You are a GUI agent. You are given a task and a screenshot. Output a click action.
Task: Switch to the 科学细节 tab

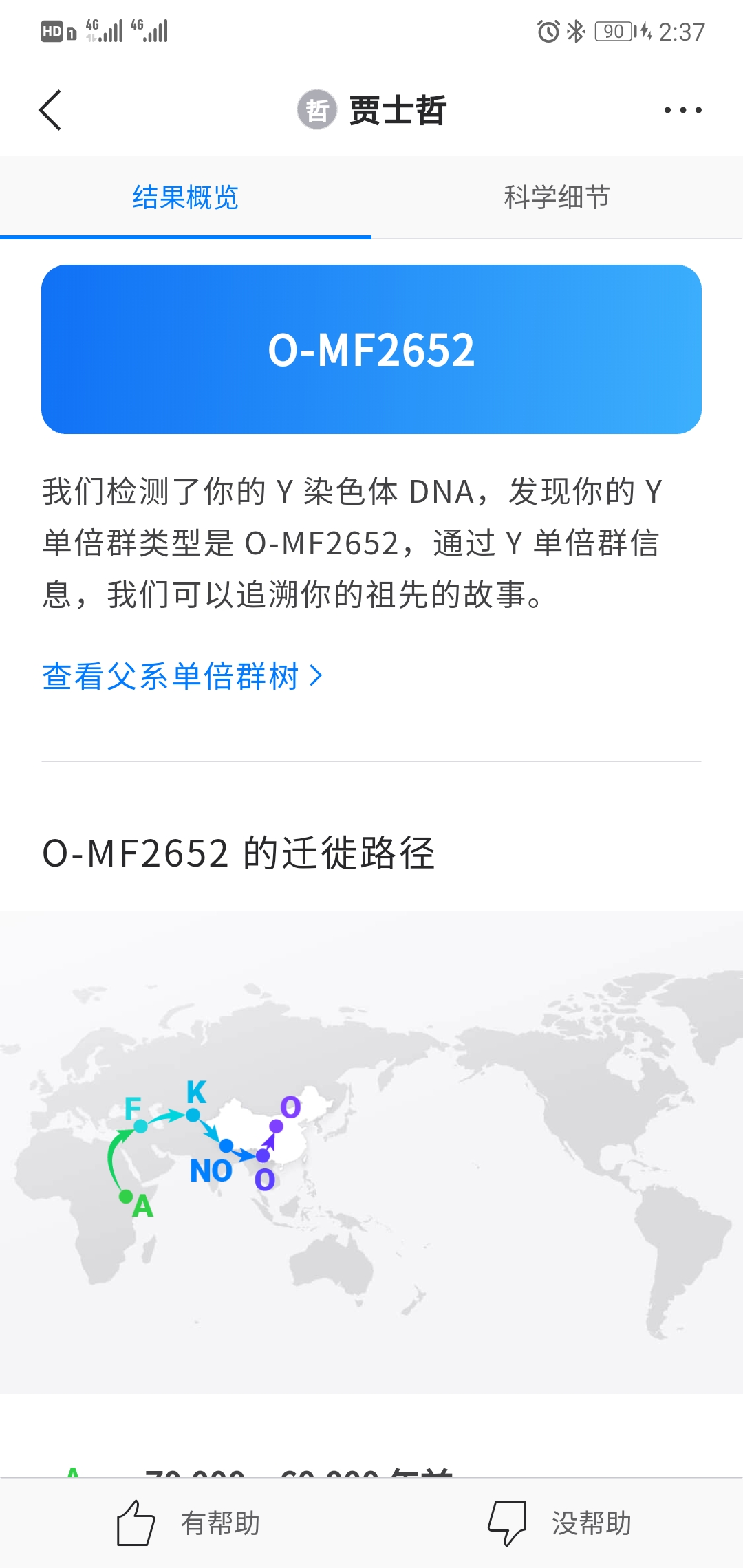(557, 197)
